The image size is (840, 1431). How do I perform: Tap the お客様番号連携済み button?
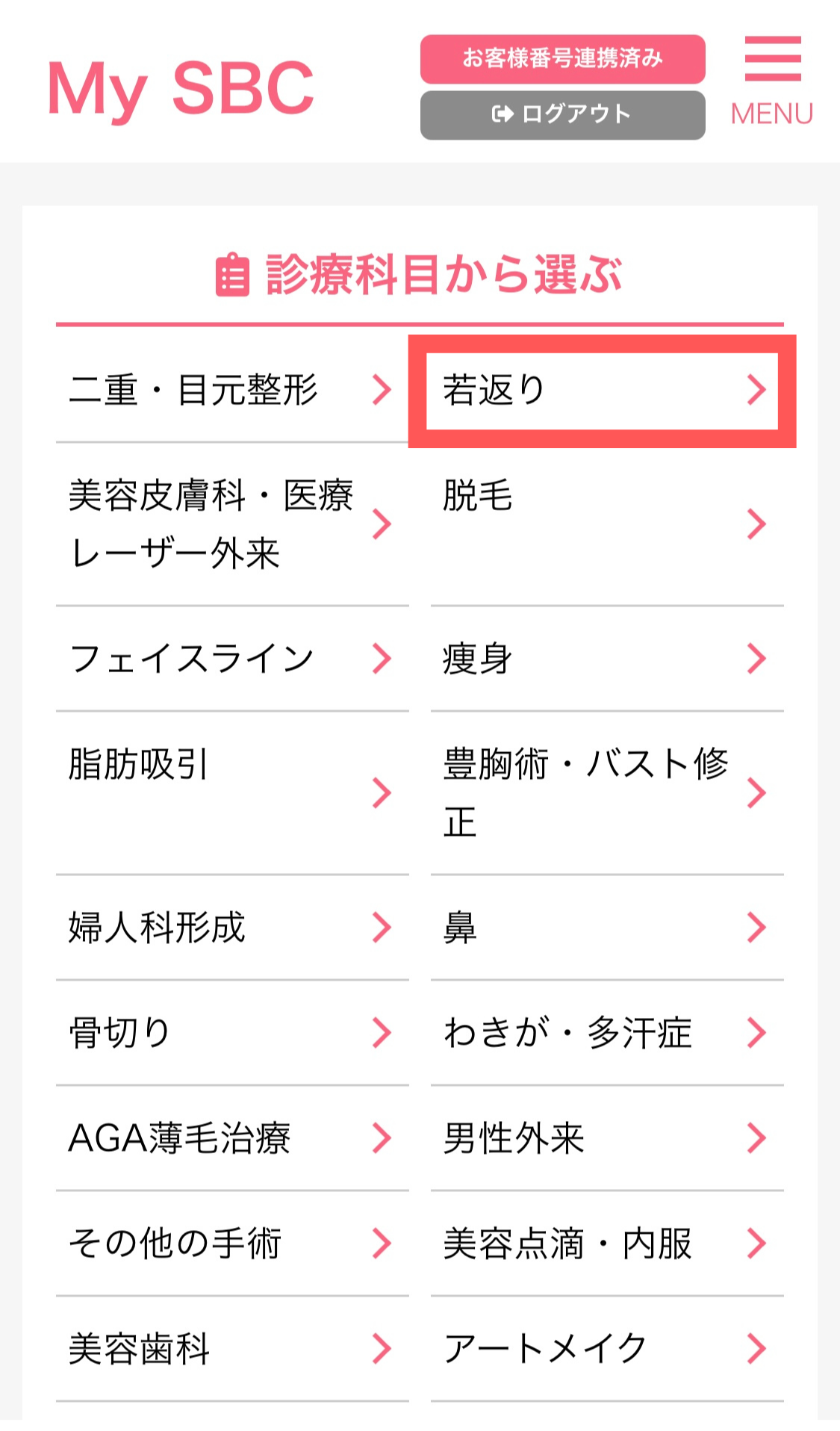tap(562, 58)
